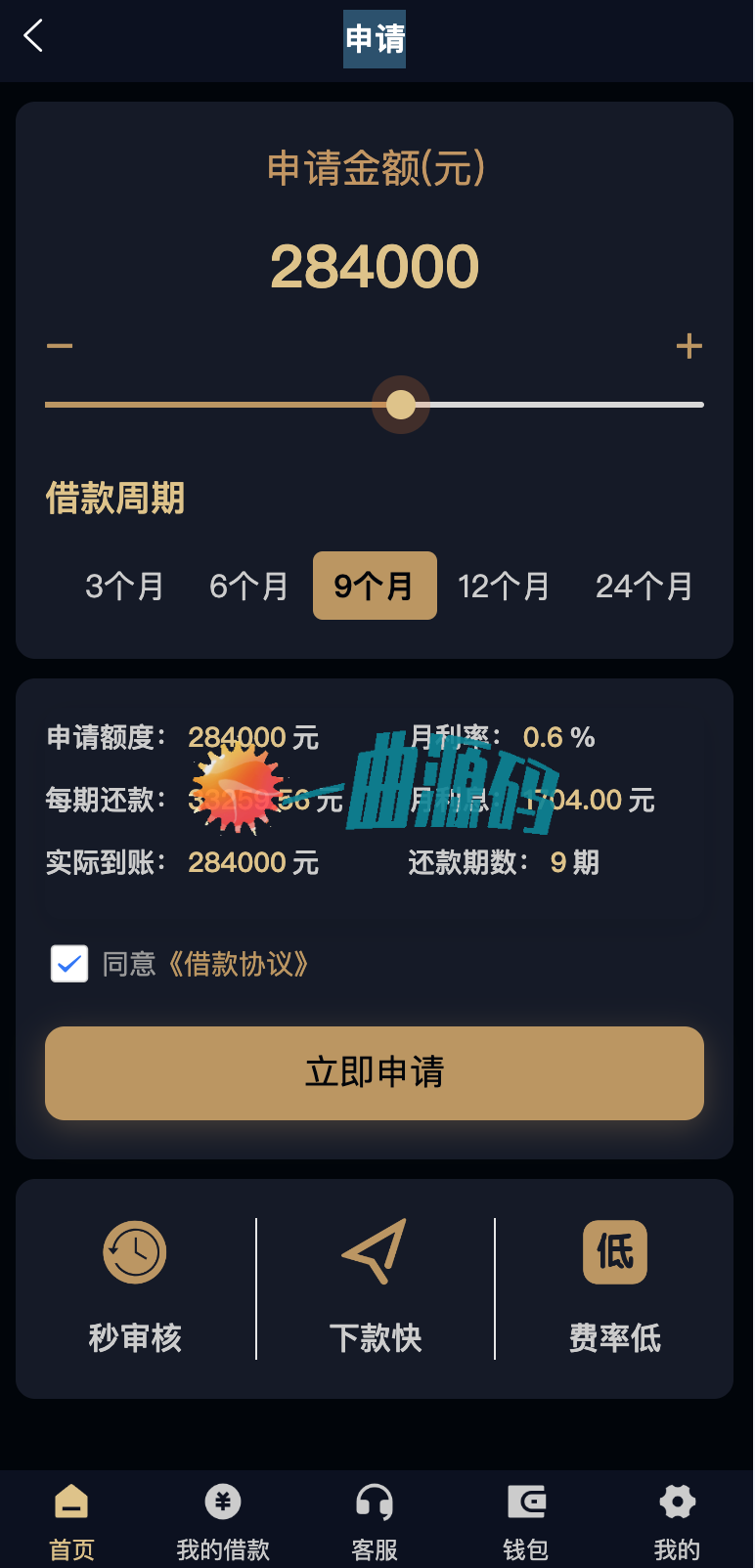
Task: Switch to the 我的 tab
Action: point(677,1521)
